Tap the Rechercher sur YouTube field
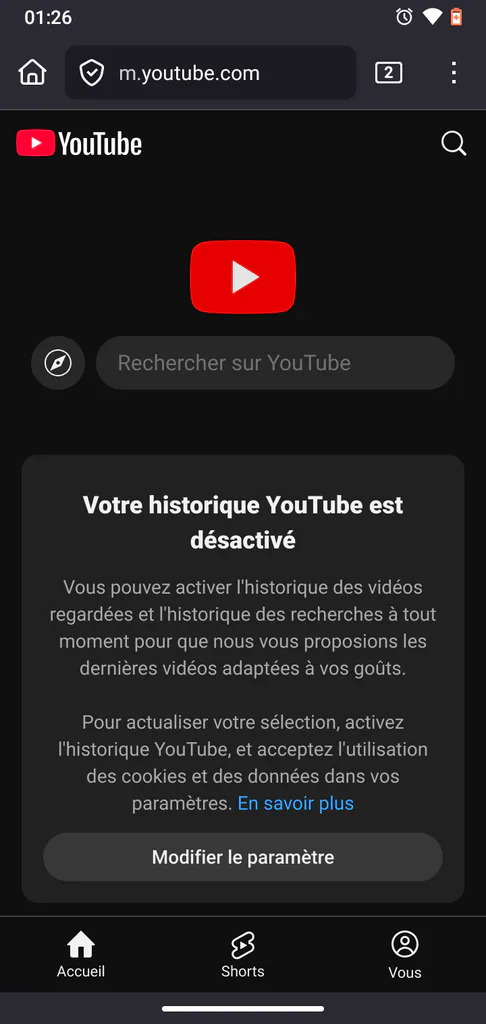This screenshot has height=1024, width=486. point(275,363)
